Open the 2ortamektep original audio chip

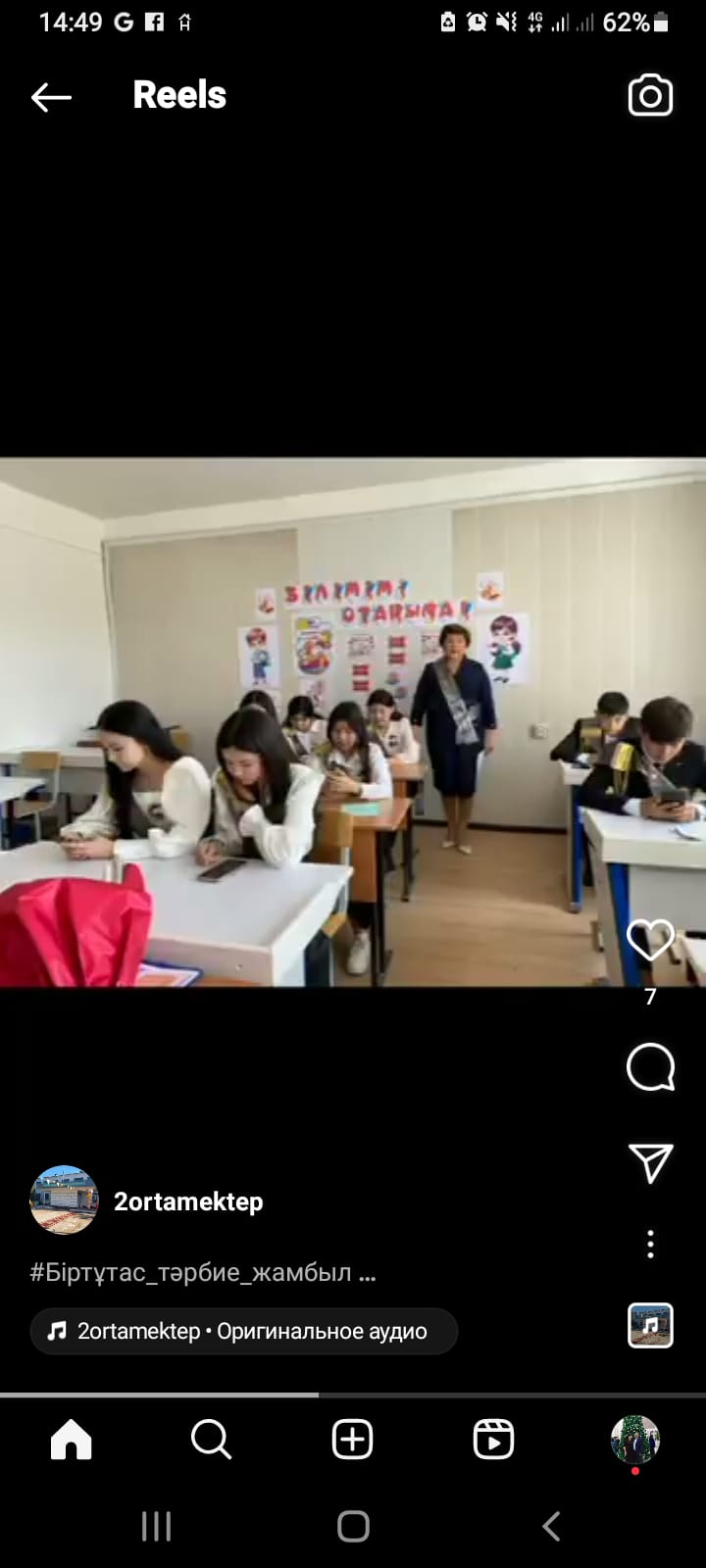[243, 1331]
